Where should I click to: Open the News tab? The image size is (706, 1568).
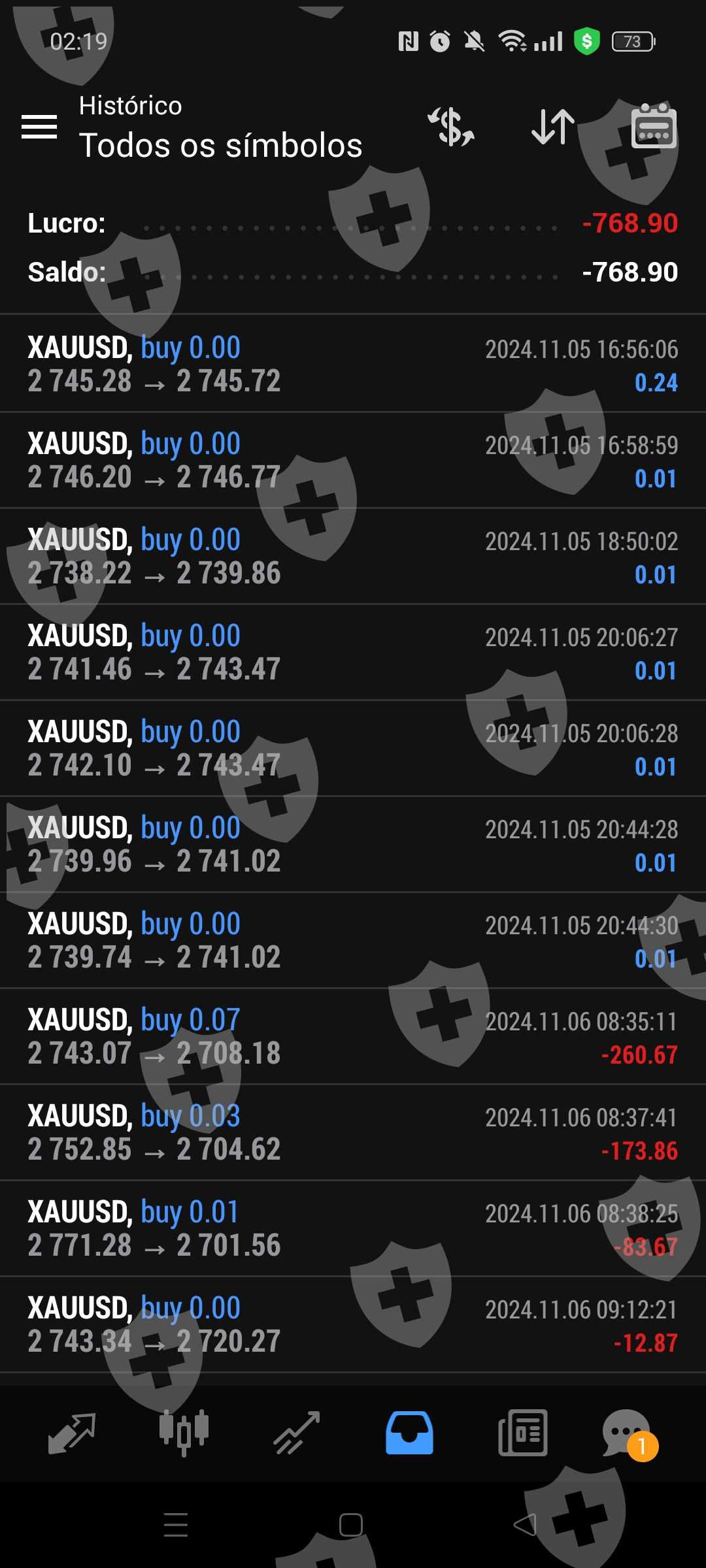tap(522, 1433)
